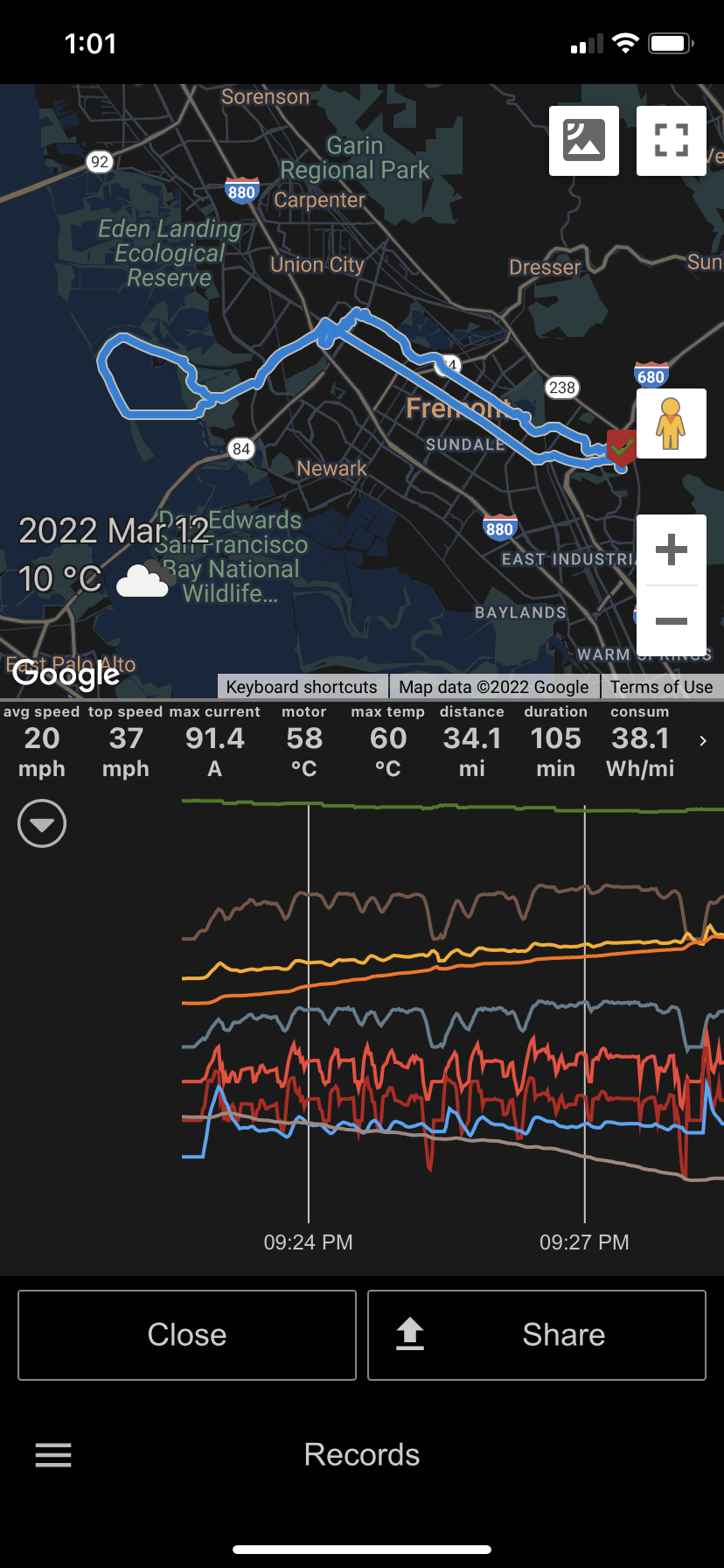Switch the map to satellite imagery view

[x=583, y=141]
